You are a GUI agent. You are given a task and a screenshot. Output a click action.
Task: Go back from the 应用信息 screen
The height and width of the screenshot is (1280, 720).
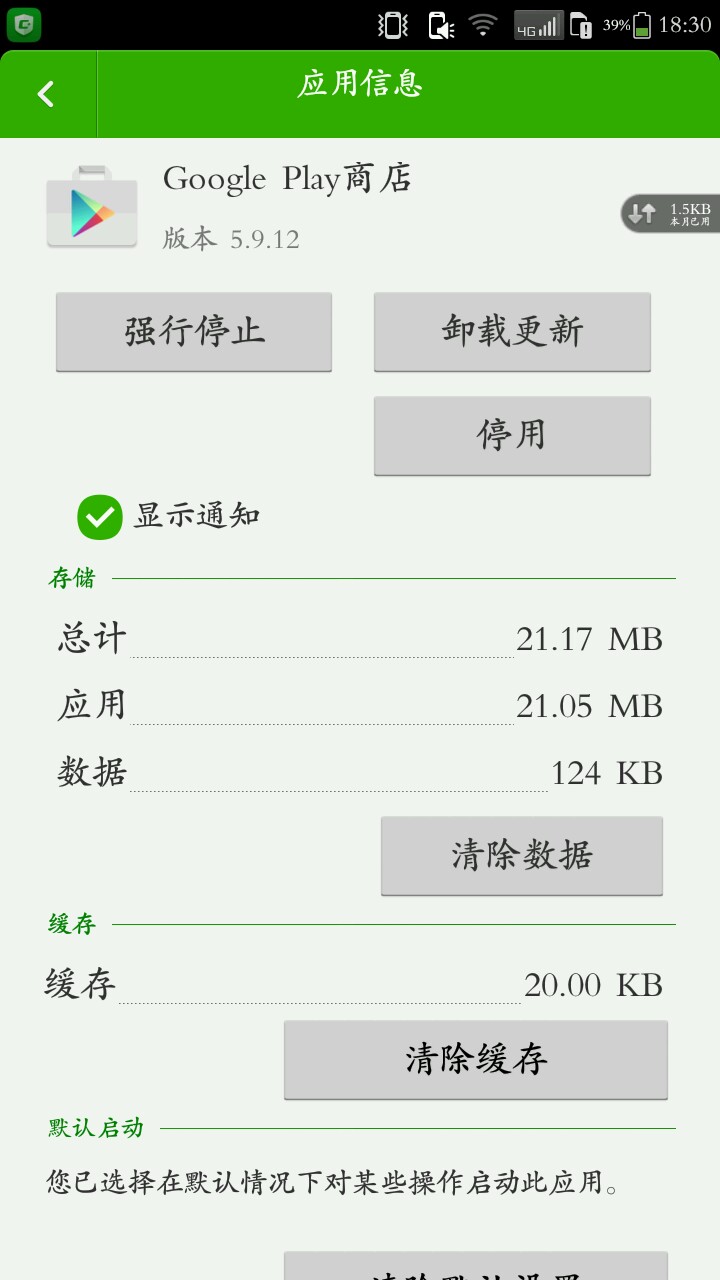click(x=46, y=94)
